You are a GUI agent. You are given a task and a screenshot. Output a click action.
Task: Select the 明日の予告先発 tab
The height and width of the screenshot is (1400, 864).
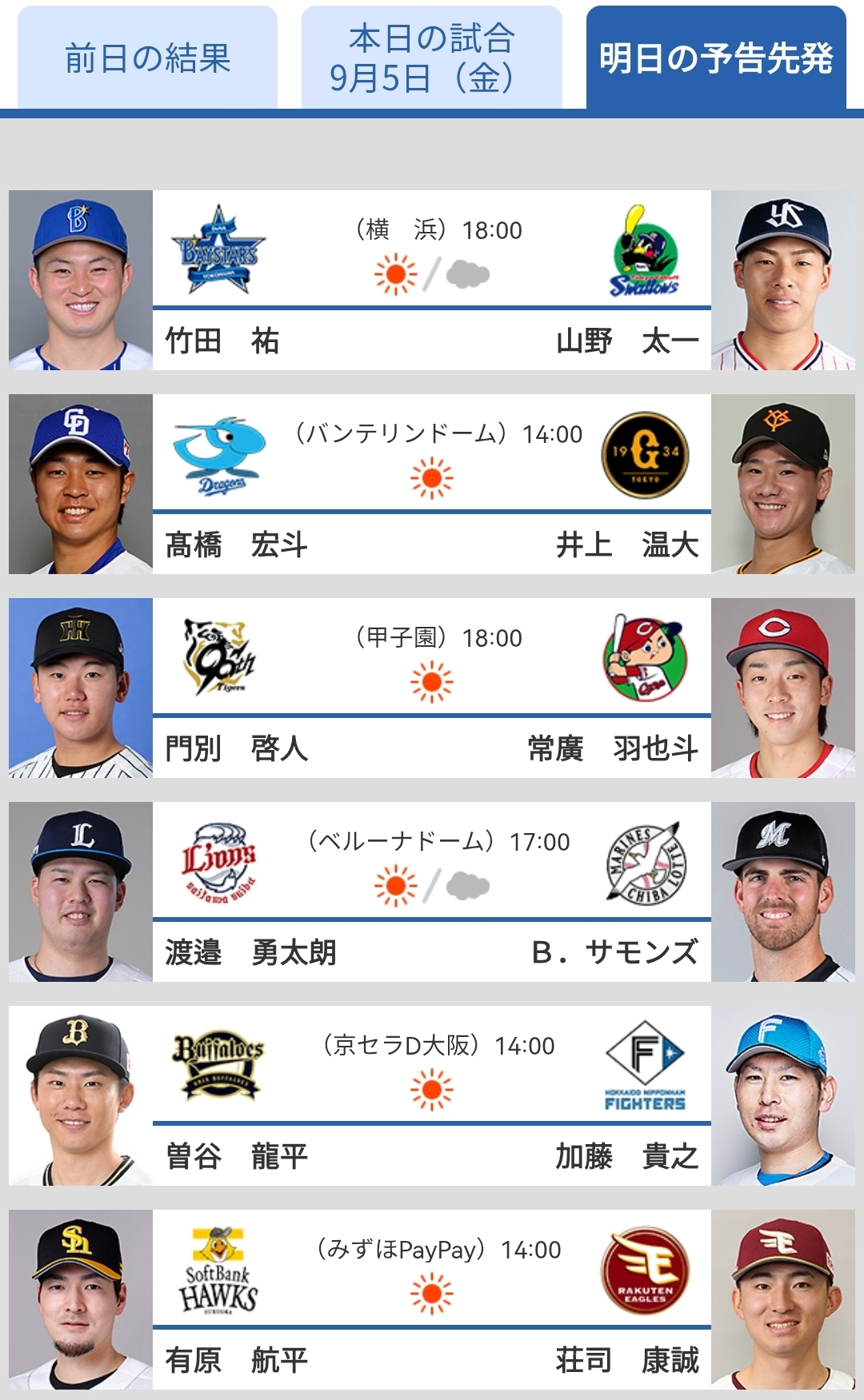click(716, 58)
